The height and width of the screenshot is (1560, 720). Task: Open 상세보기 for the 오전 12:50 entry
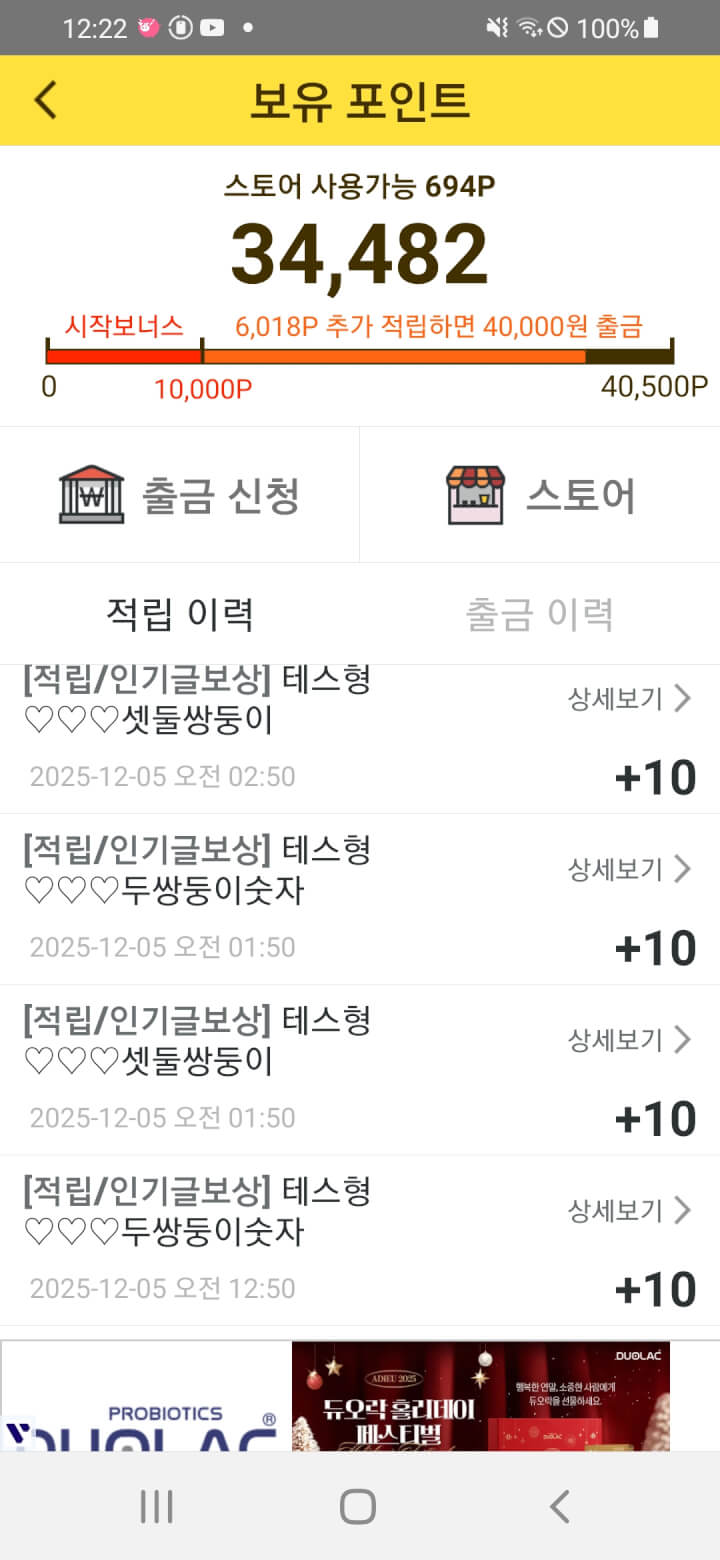(x=629, y=1211)
